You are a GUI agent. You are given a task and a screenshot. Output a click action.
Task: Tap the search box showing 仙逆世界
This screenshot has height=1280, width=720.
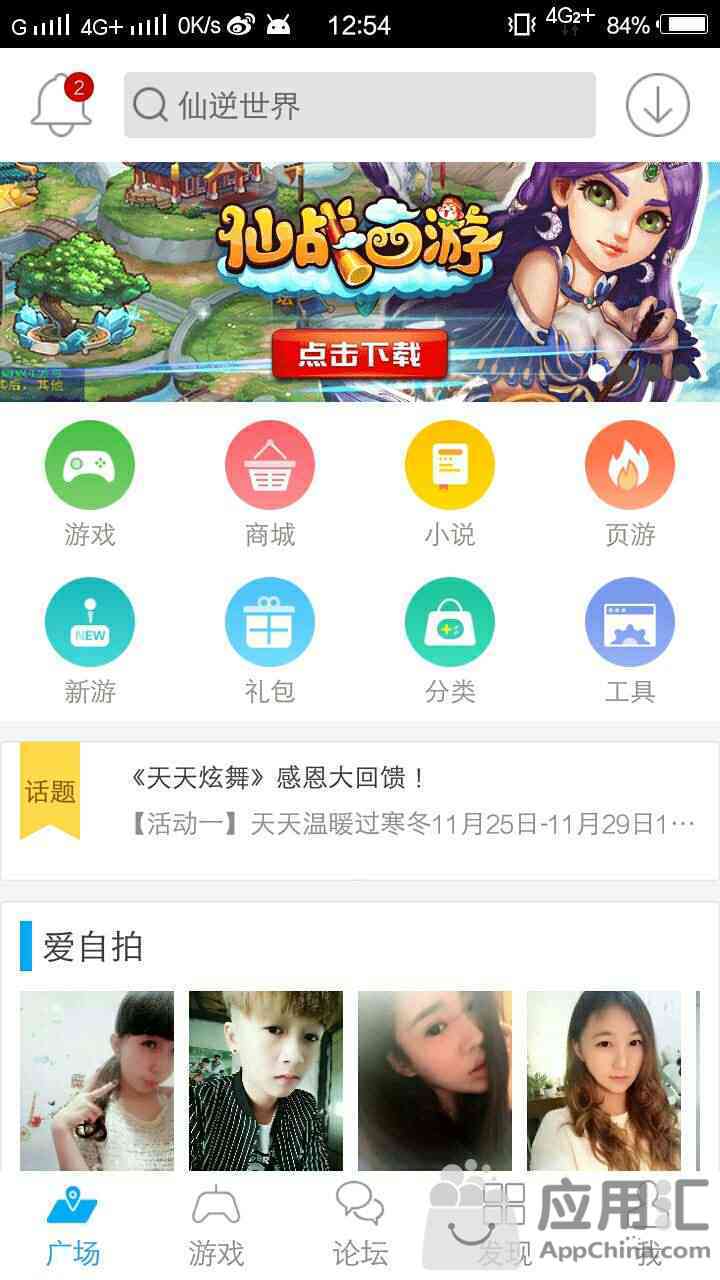point(360,105)
